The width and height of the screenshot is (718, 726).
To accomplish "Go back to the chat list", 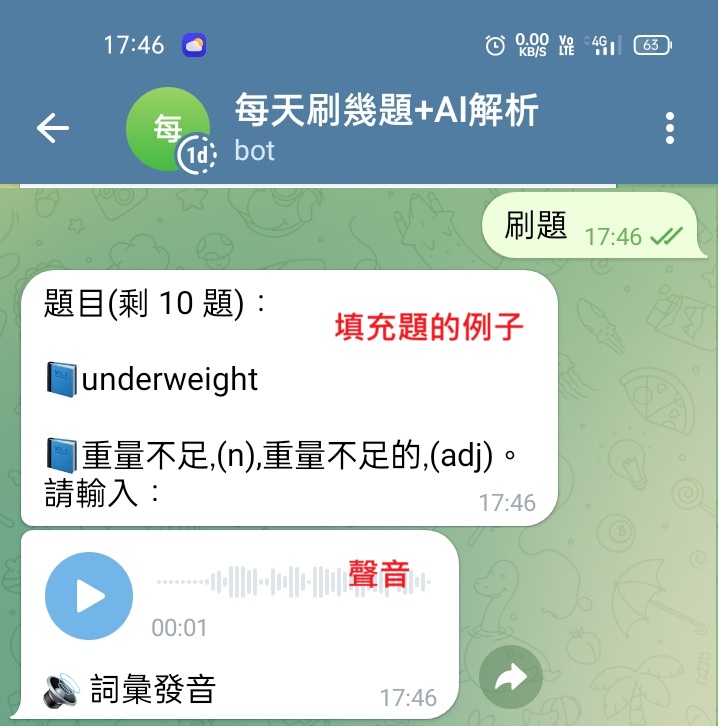I will tap(52, 128).
